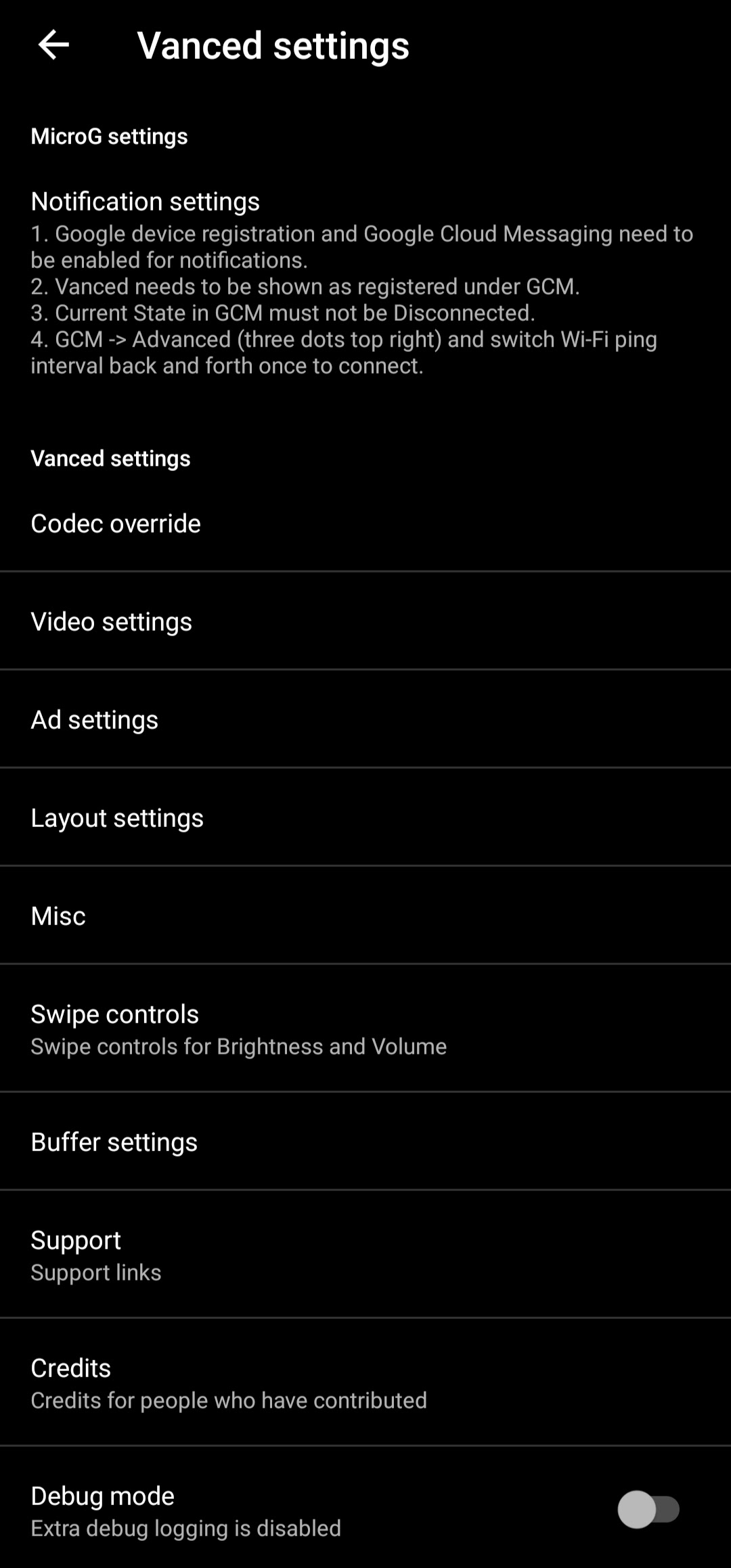Open Notification settings for MicroG
The width and height of the screenshot is (731, 1568).
365,282
